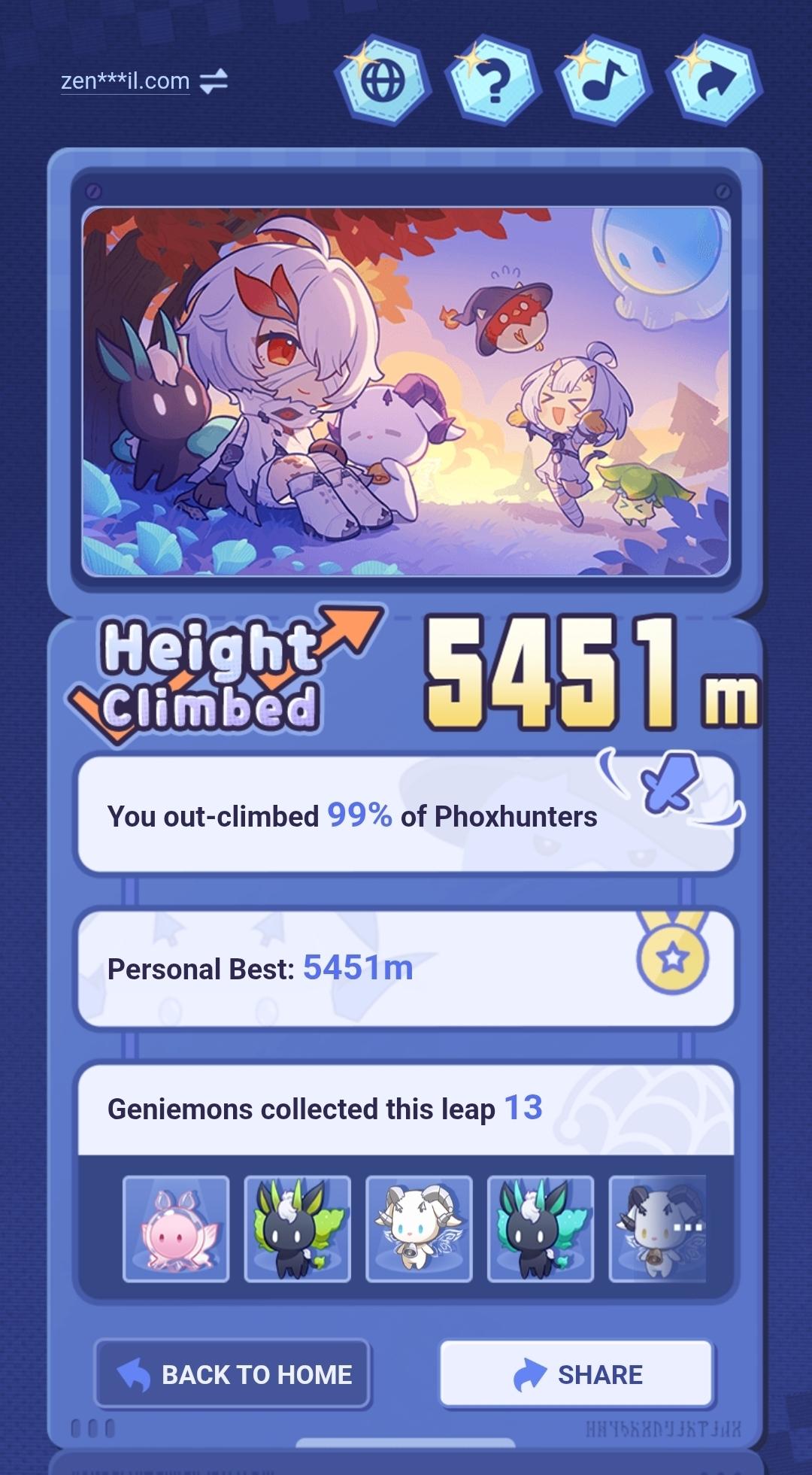The image size is (812, 1475).
Task: Toggle the music note sound icon
Action: pos(603,80)
